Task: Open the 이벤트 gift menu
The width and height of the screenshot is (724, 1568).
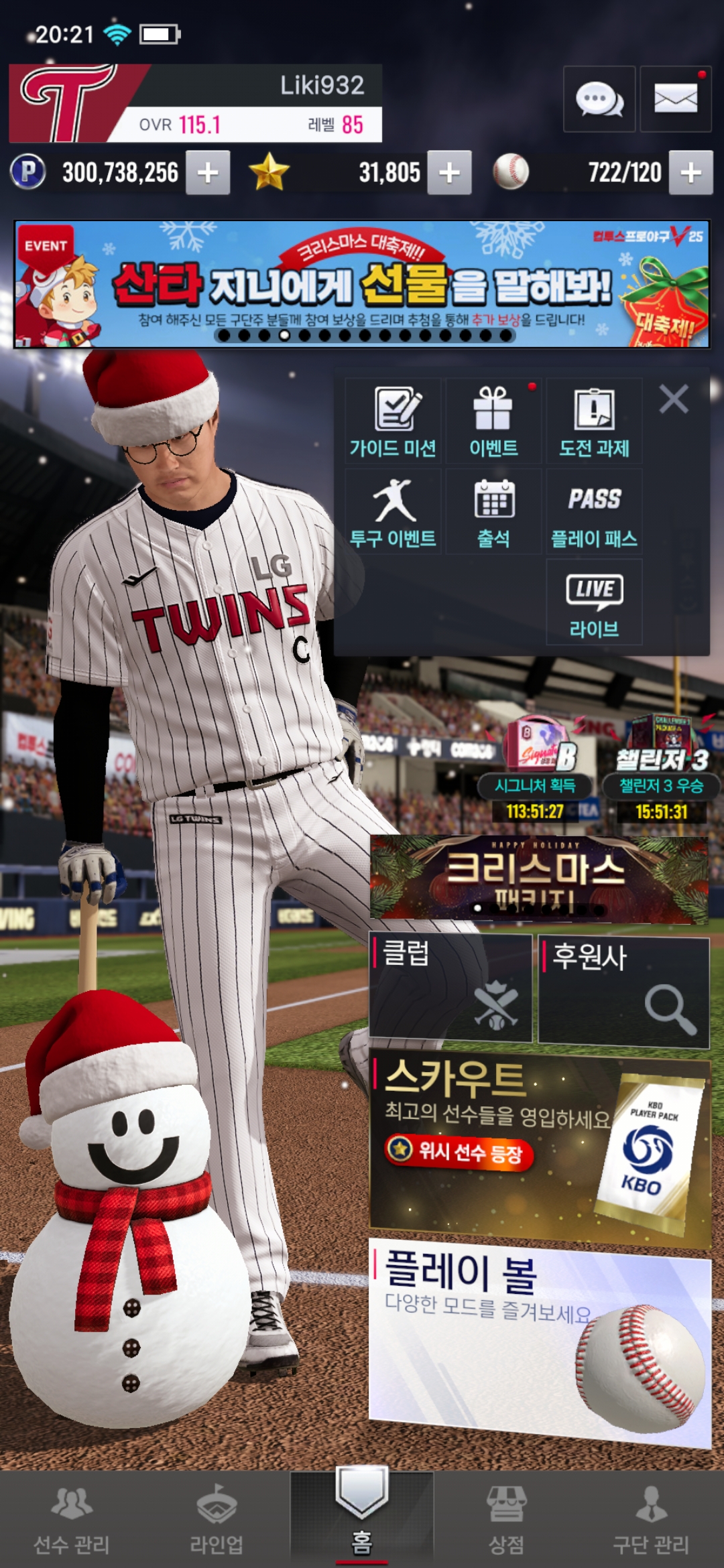Action: (x=493, y=421)
